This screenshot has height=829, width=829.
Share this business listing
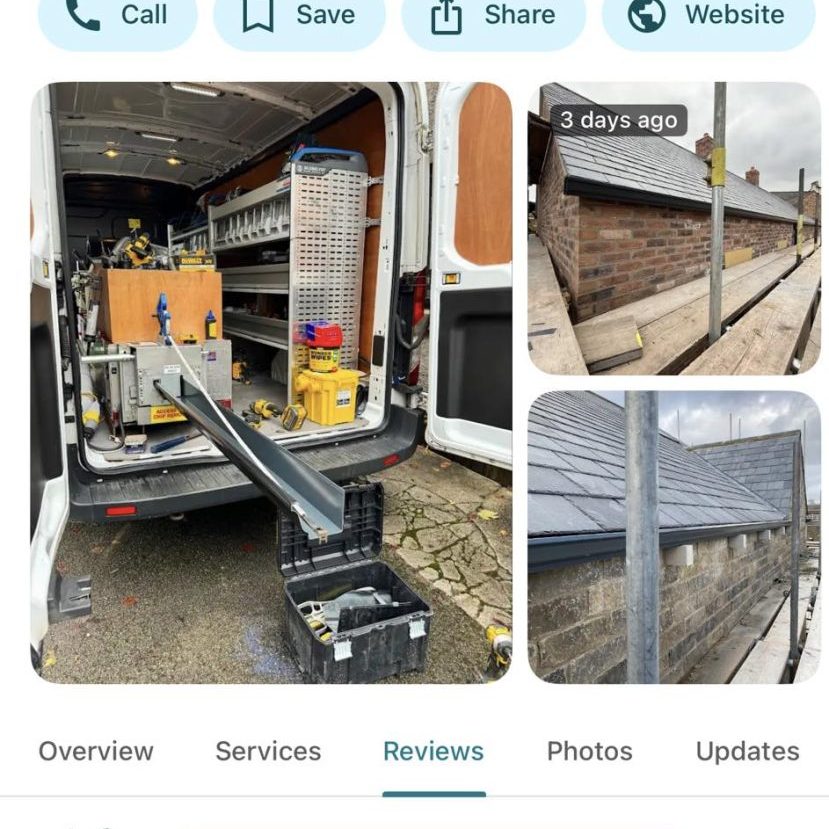coord(493,17)
